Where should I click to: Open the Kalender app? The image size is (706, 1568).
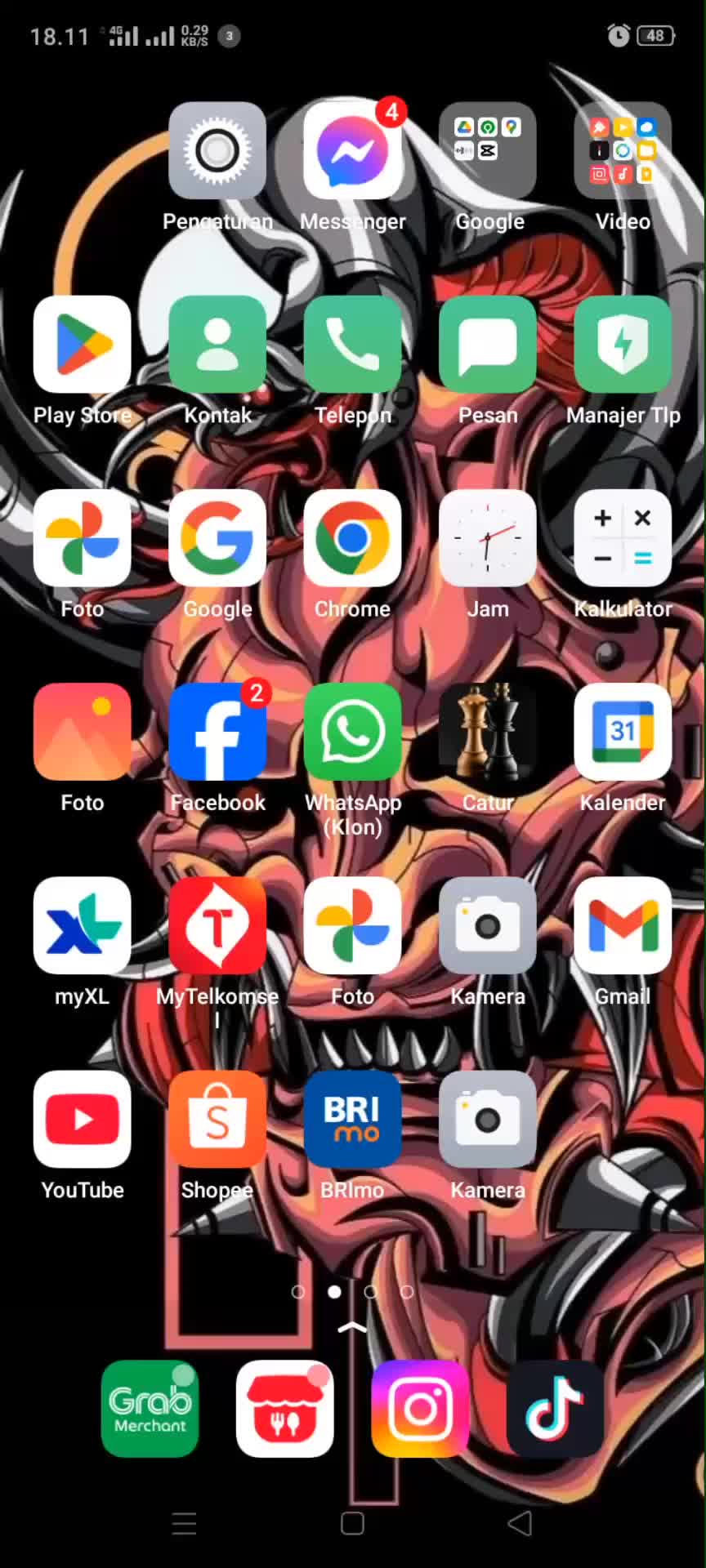click(x=623, y=732)
